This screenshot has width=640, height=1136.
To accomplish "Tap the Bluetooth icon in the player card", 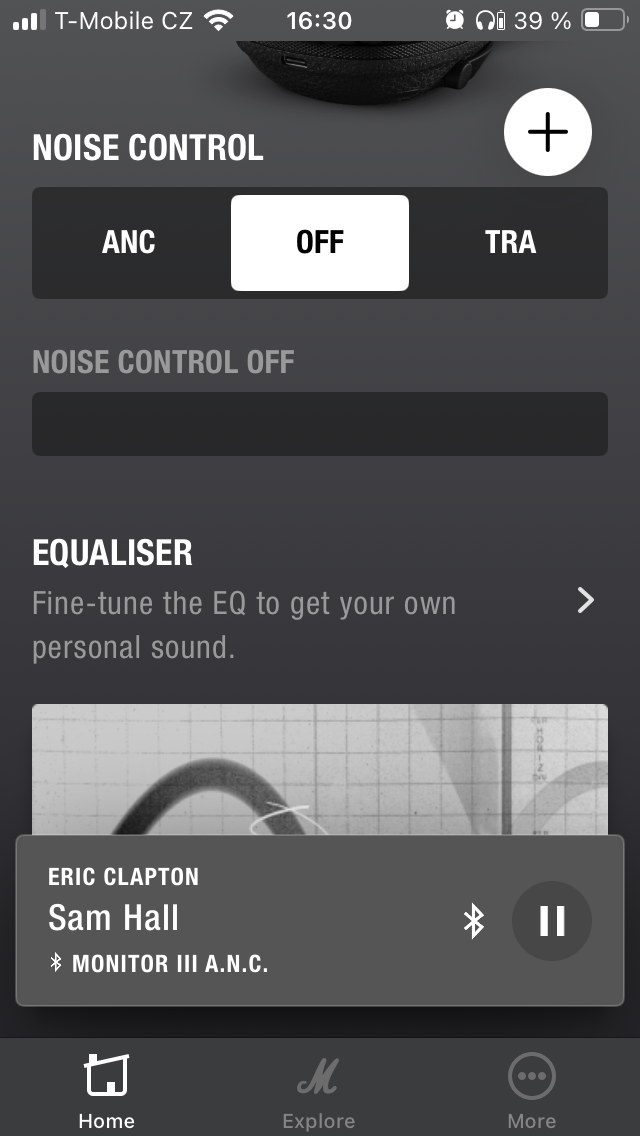I will coord(474,921).
